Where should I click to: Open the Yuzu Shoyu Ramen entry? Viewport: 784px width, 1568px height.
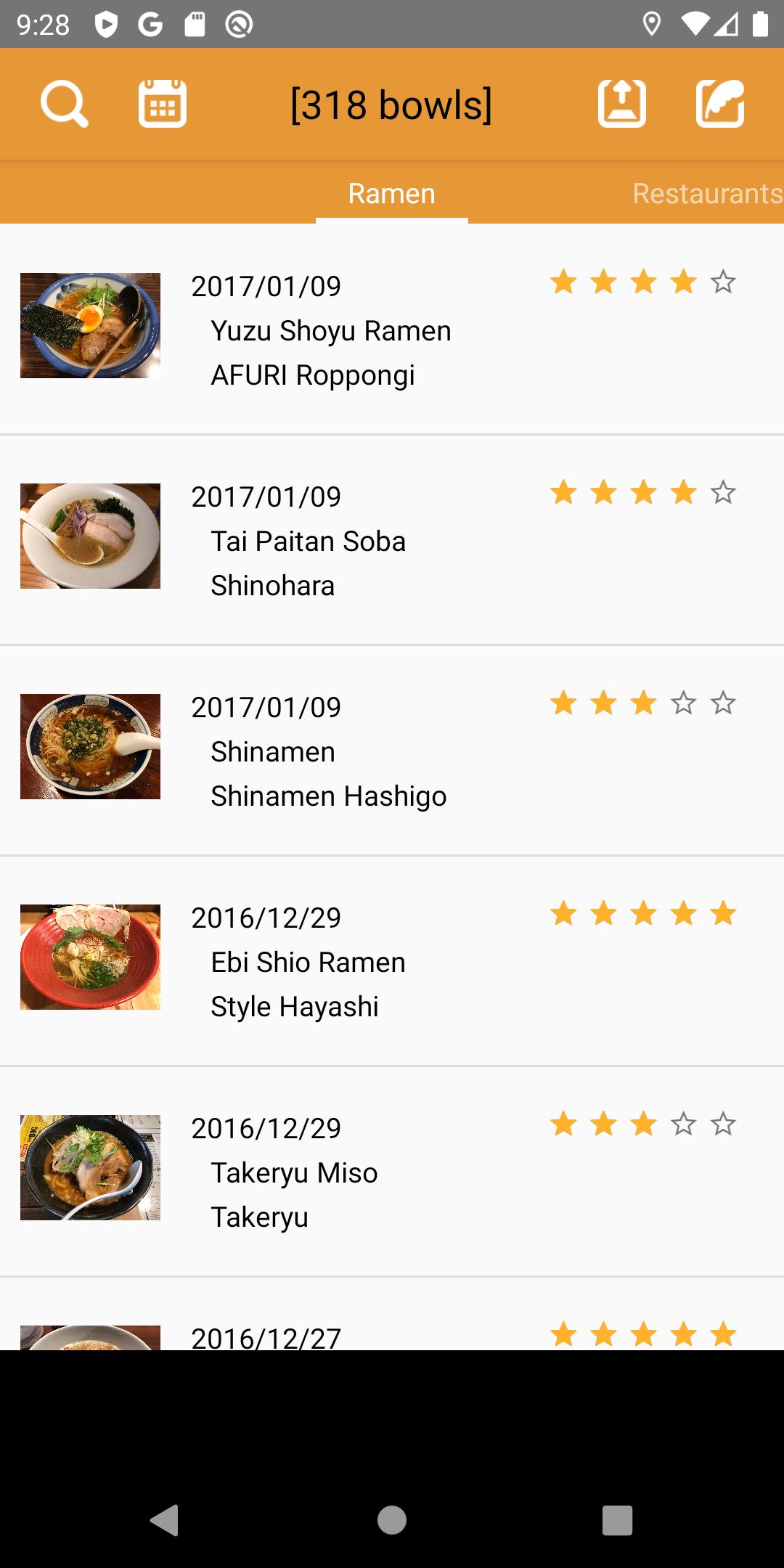click(392, 330)
